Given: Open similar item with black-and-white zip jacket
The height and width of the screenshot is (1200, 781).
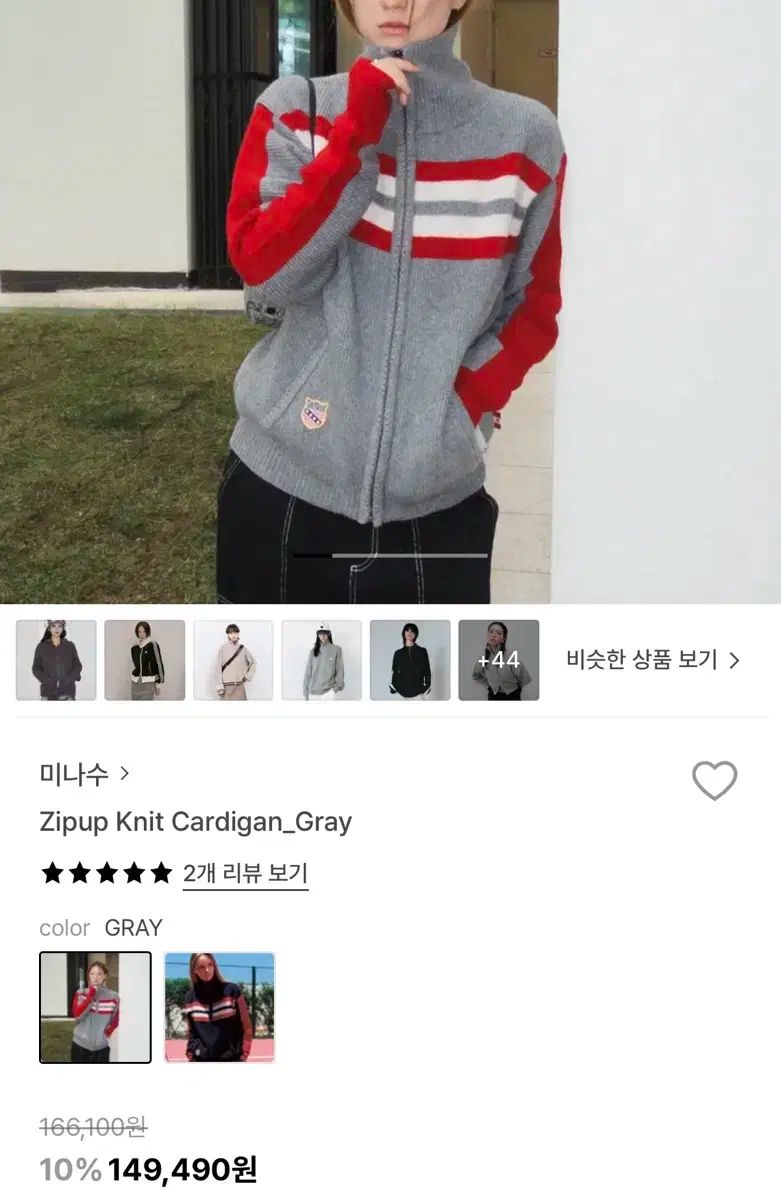Looking at the screenshot, I should (x=144, y=660).
